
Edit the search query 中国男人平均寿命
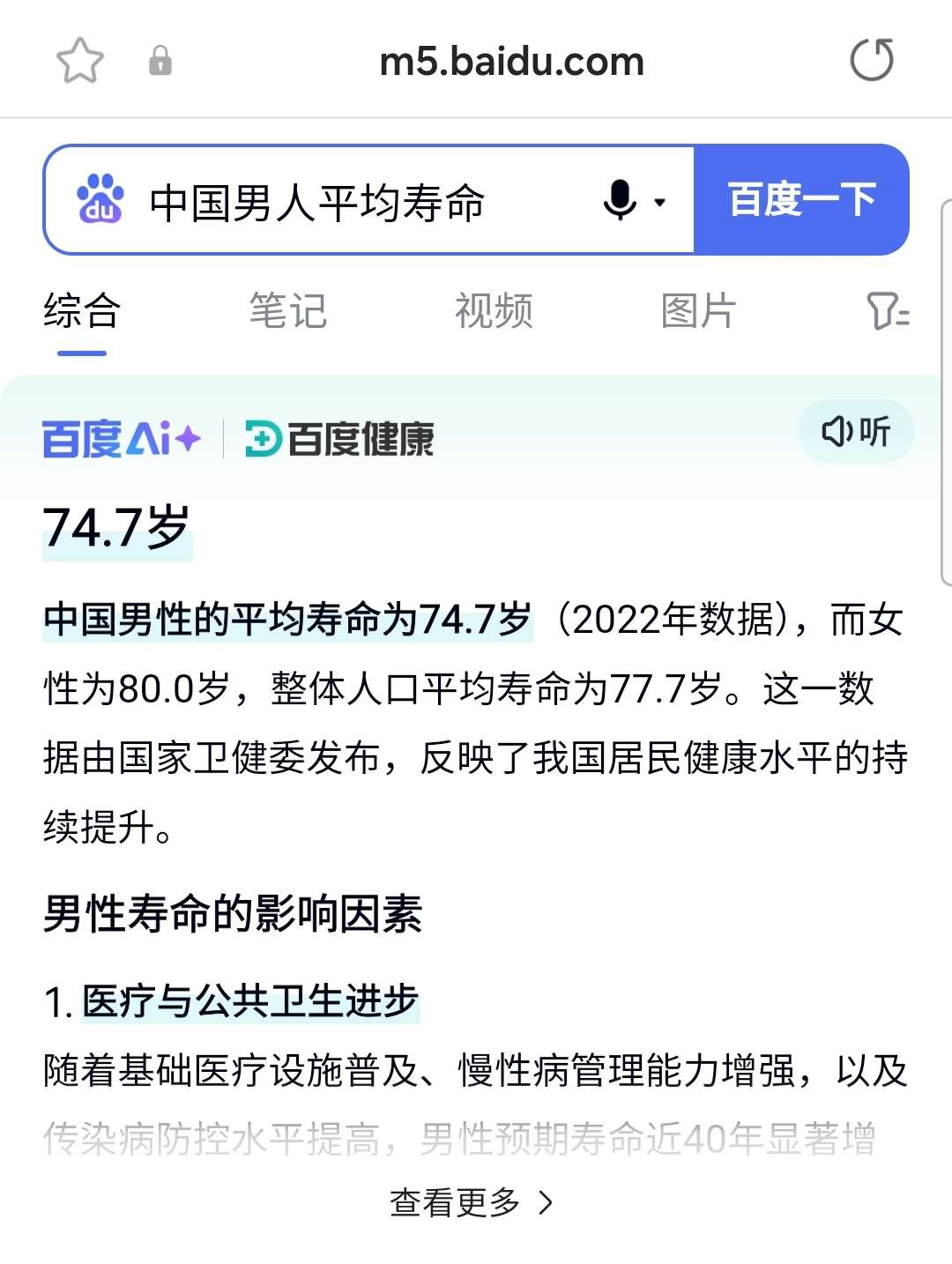point(317,202)
